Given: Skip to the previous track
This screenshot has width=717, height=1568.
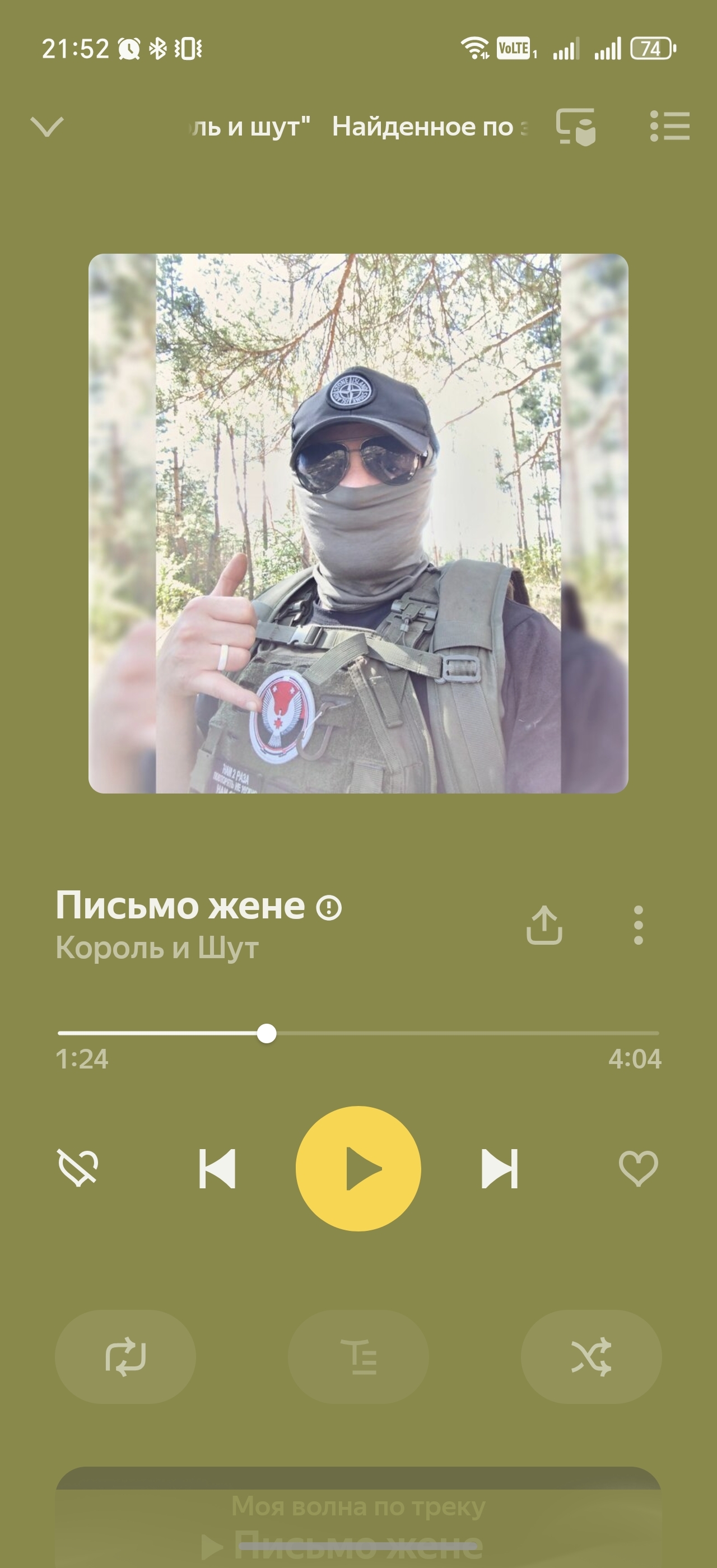Looking at the screenshot, I should pos(217,1168).
